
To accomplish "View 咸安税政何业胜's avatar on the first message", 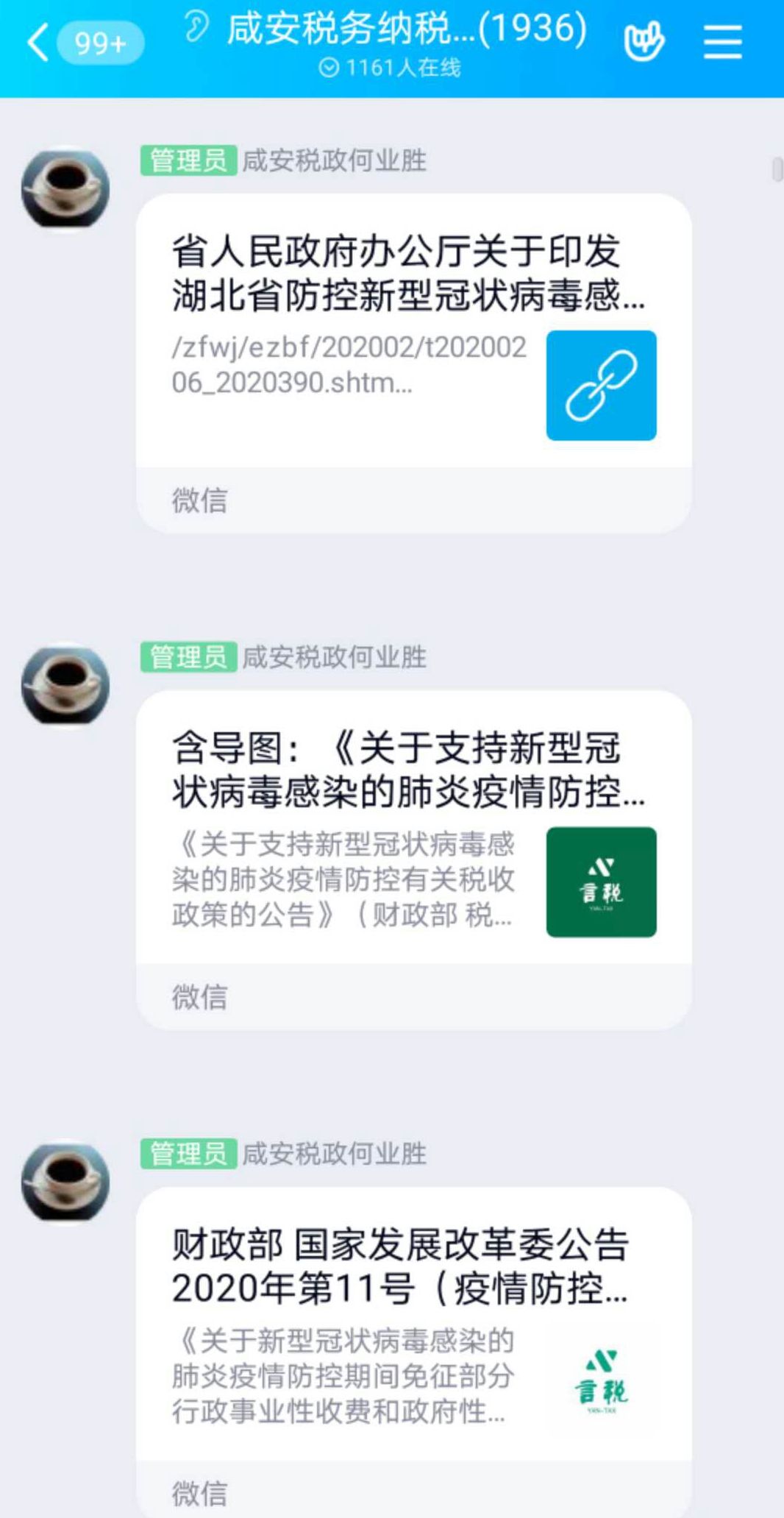I will [65, 189].
